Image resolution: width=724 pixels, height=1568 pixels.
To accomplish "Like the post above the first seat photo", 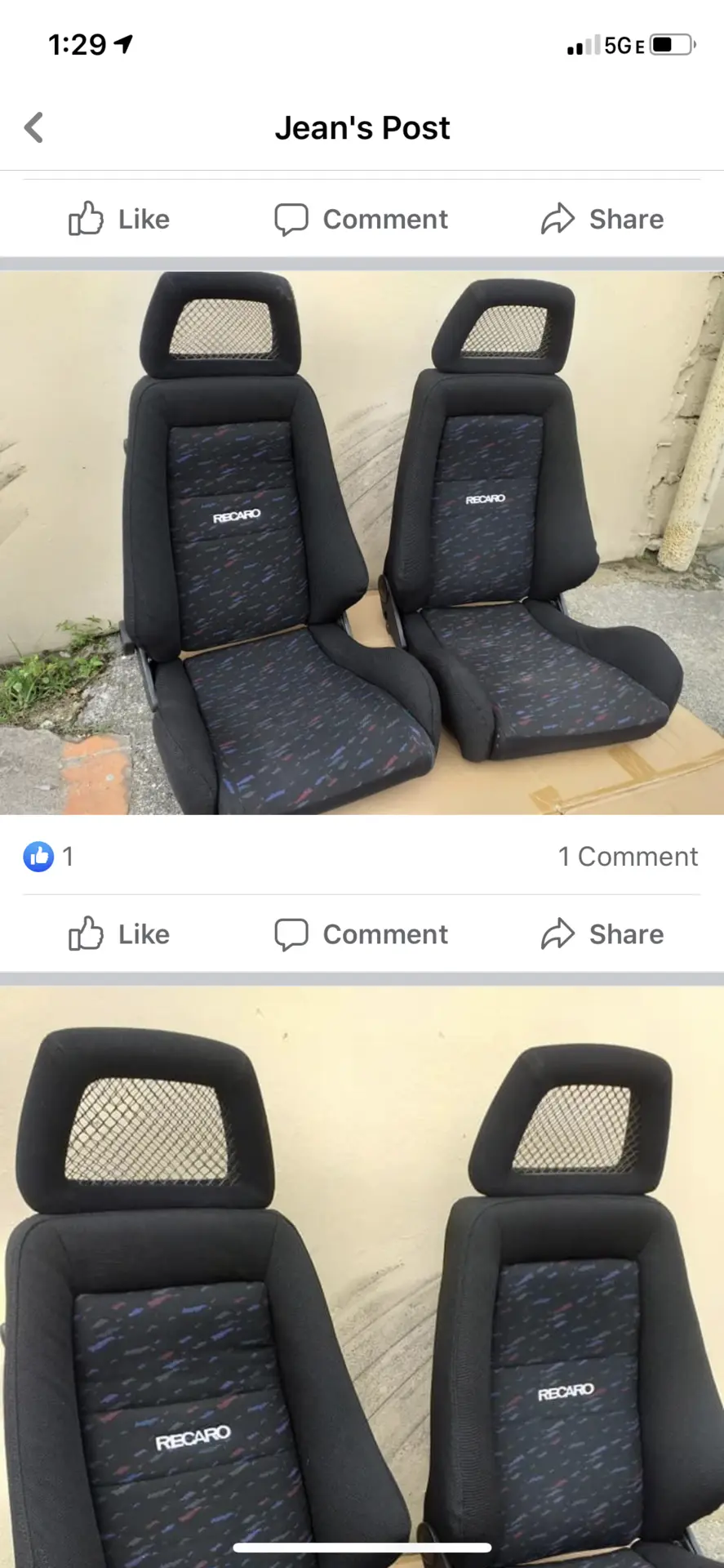I will 119,219.
